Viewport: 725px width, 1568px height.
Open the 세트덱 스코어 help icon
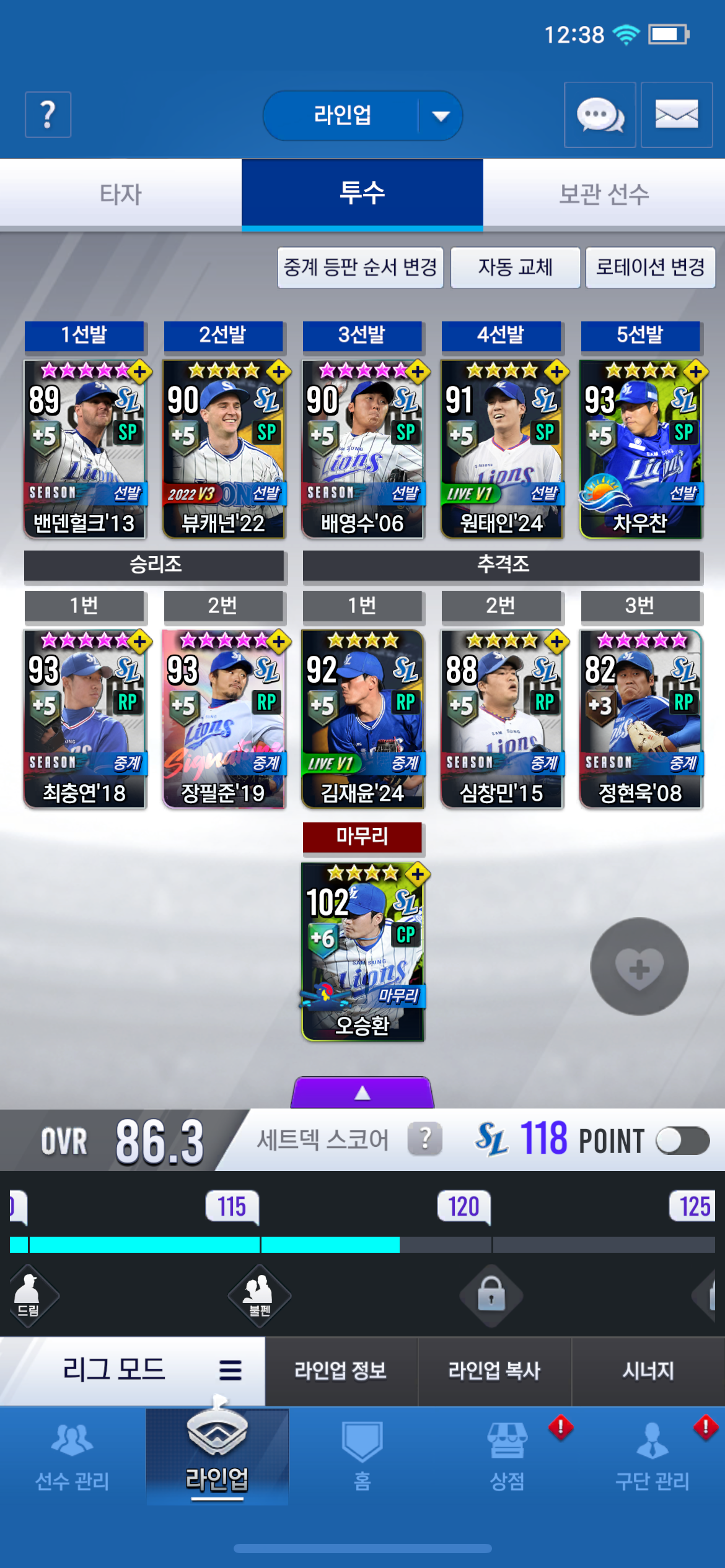(424, 1139)
